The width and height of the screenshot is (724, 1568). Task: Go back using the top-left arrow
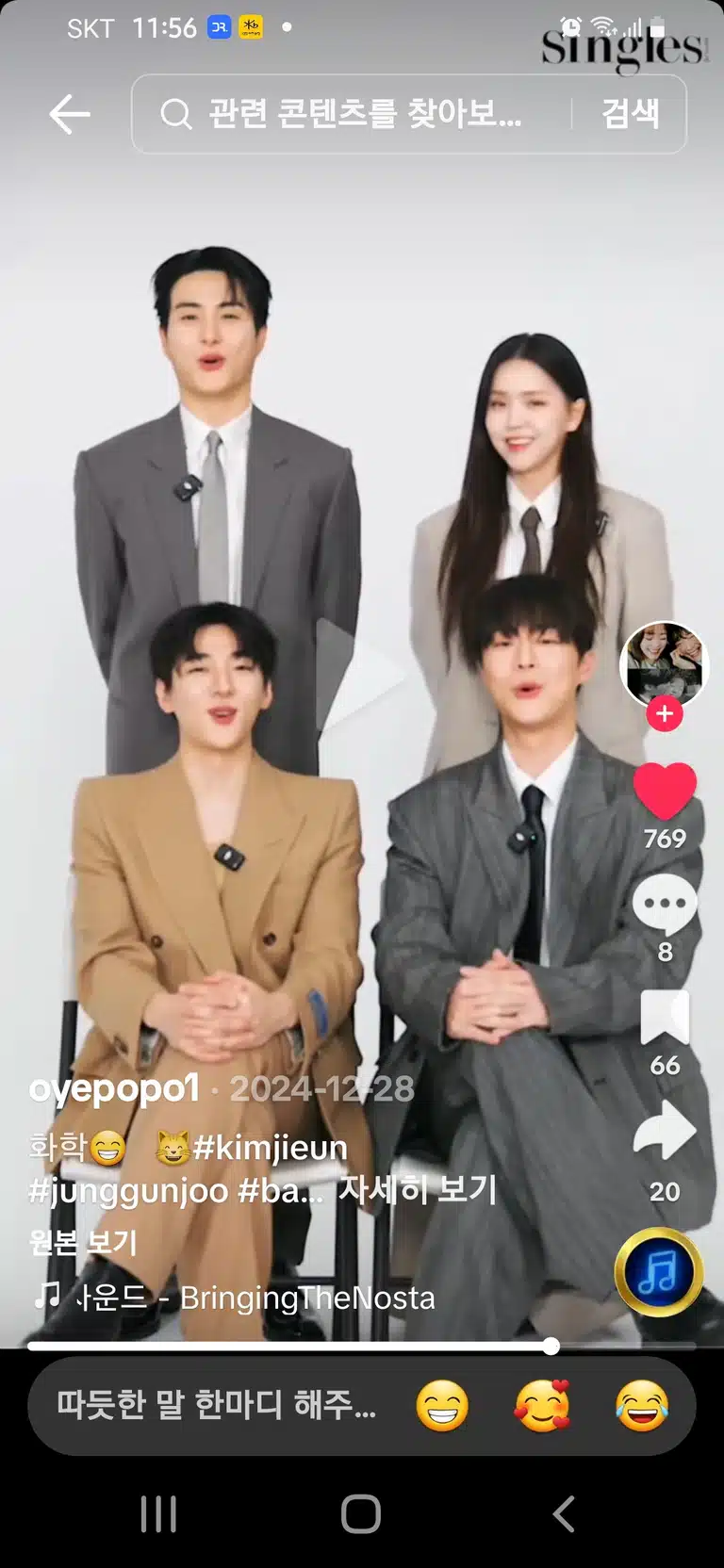(70, 115)
